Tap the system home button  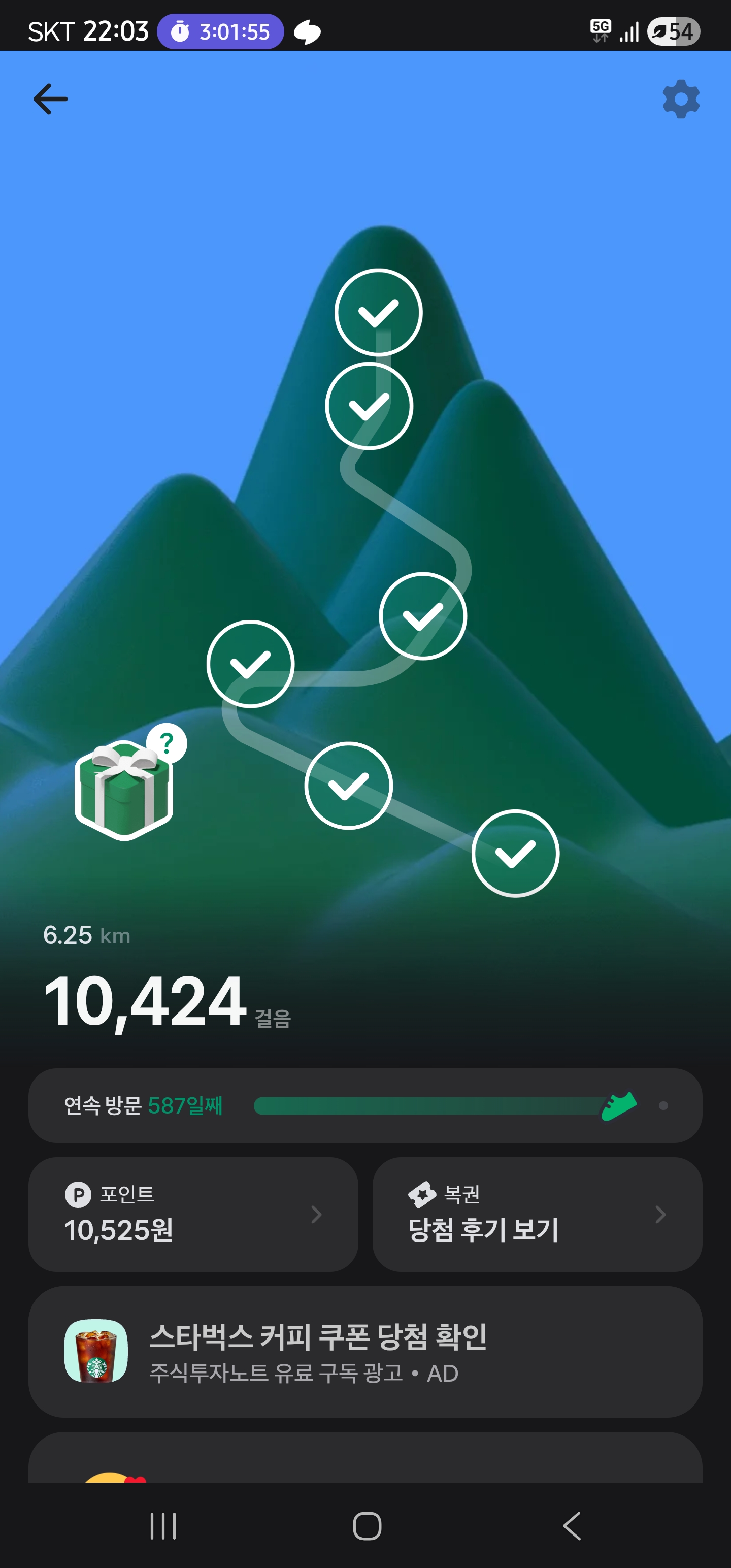coord(367,1526)
